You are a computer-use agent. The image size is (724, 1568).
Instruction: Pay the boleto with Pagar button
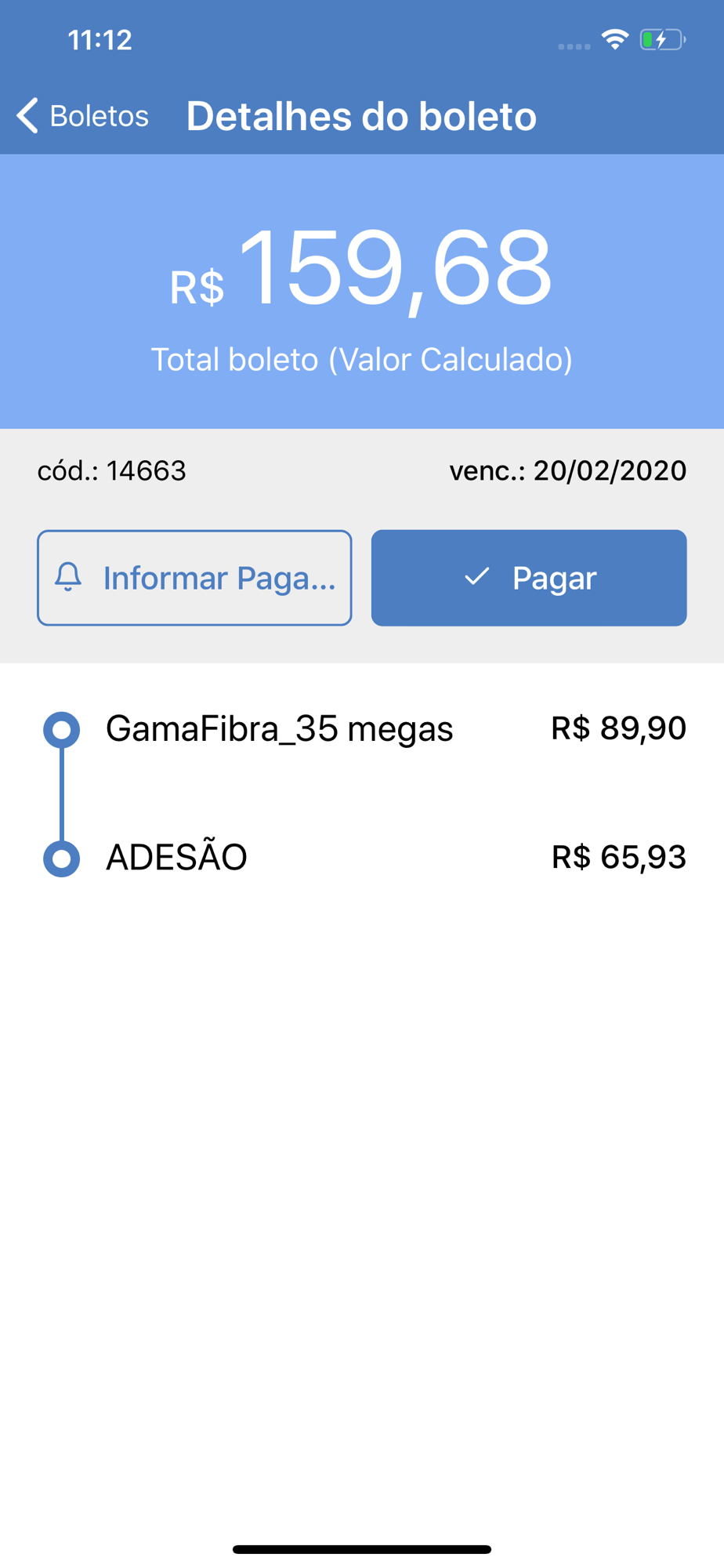pos(529,578)
